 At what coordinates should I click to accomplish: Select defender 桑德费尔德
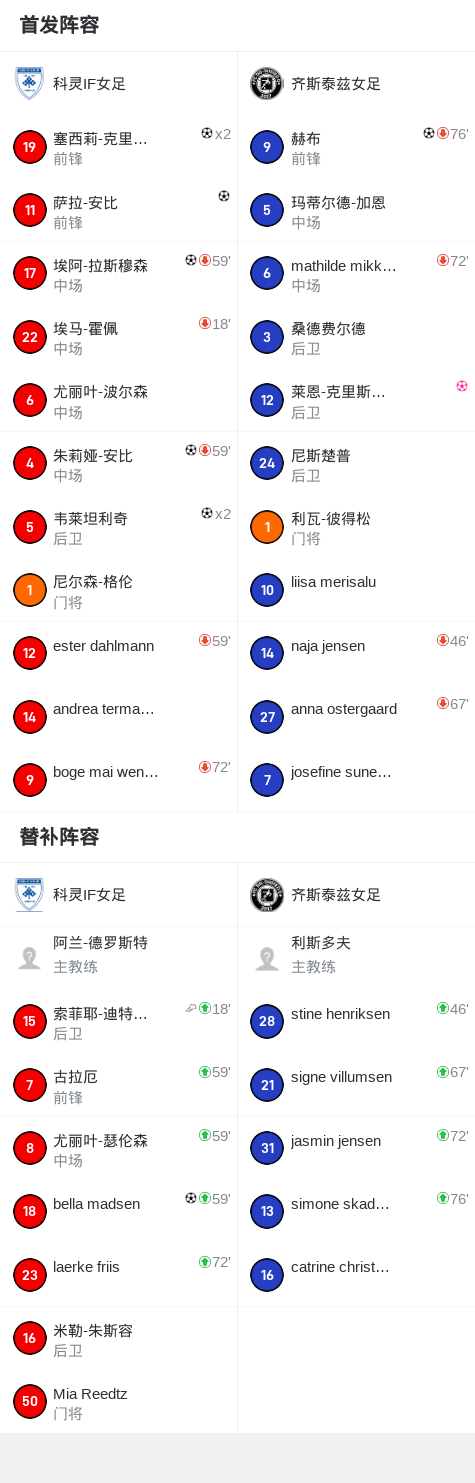(x=356, y=337)
